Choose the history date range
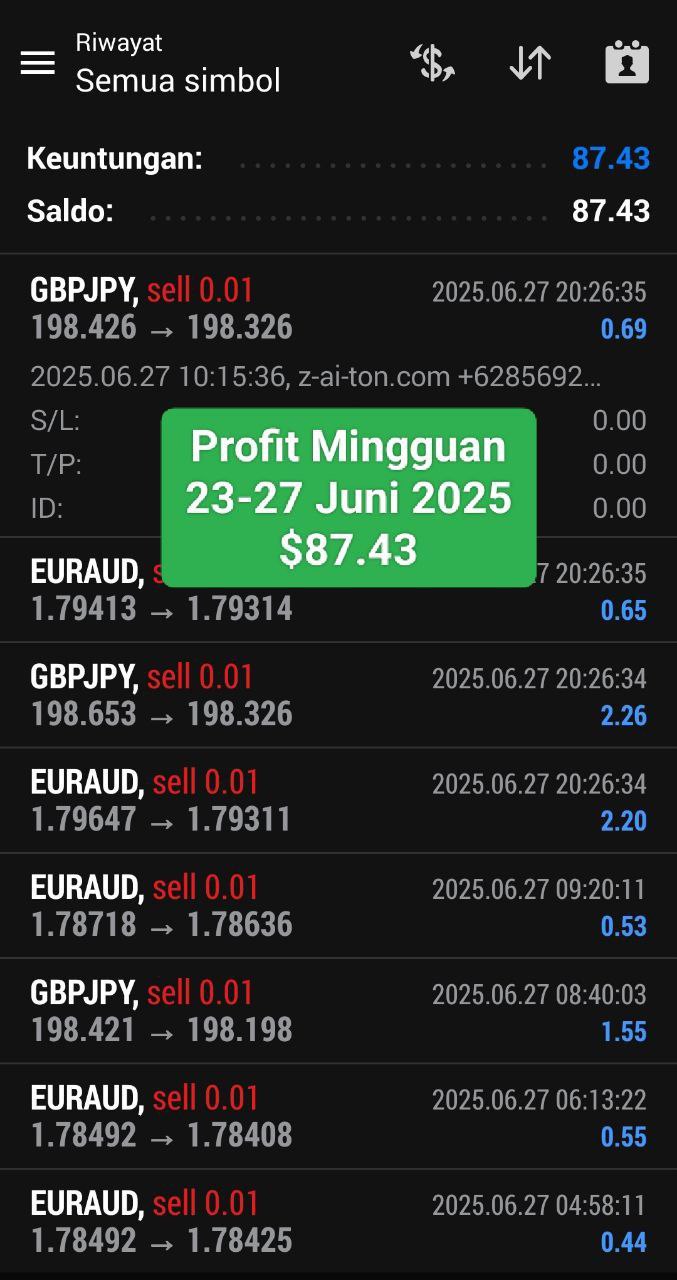Screen dimensions: 677x1280 pyautogui.click(x=627, y=62)
